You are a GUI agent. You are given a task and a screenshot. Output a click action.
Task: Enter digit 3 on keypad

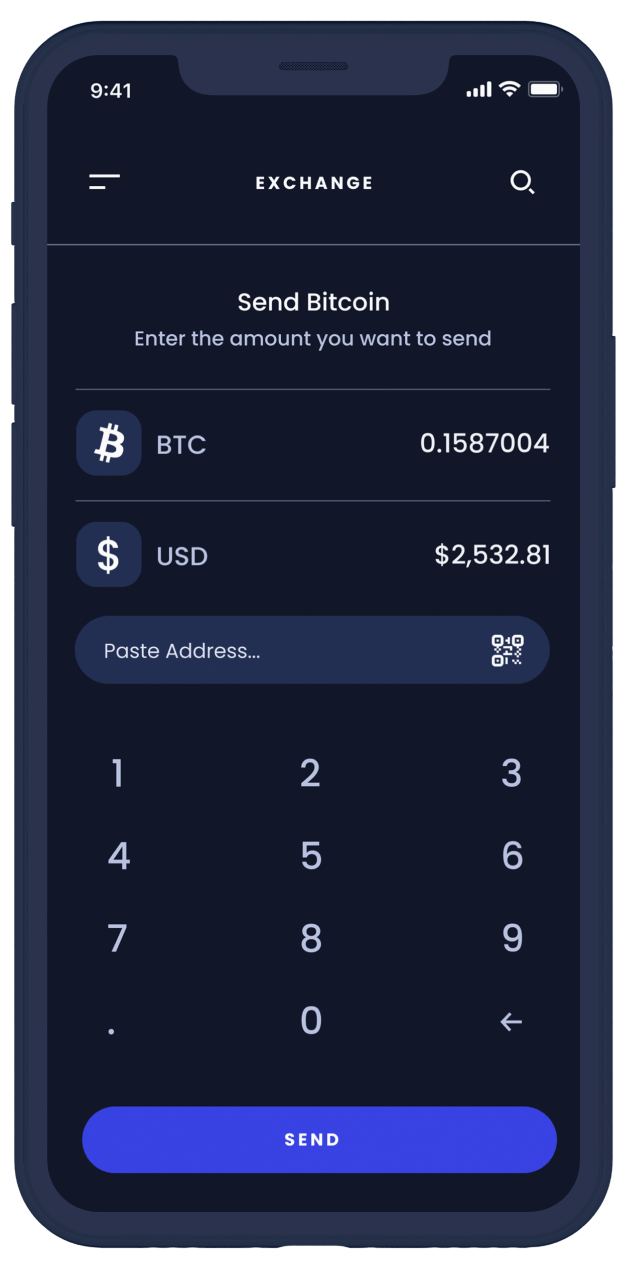click(x=511, y=773)
